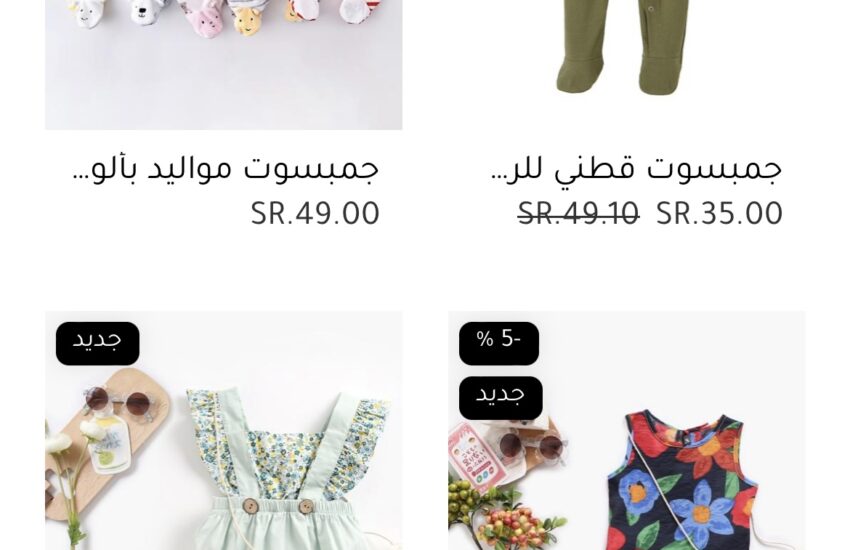
Task: Open the green cotton jumpsuit priced SR.35.00
Action: [627, 64]
